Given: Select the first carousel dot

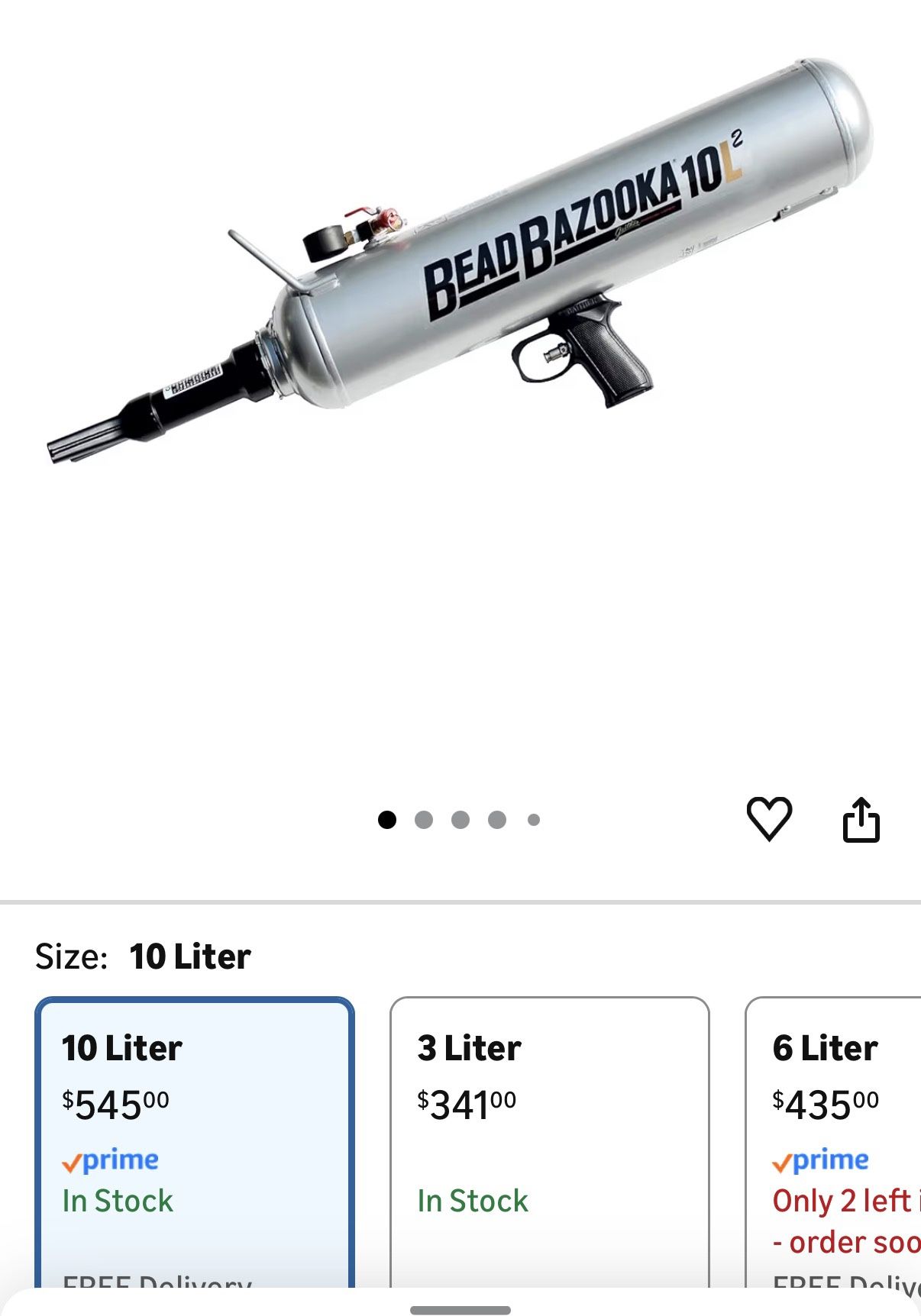Looking at the screenshot, I should [388, 819].
